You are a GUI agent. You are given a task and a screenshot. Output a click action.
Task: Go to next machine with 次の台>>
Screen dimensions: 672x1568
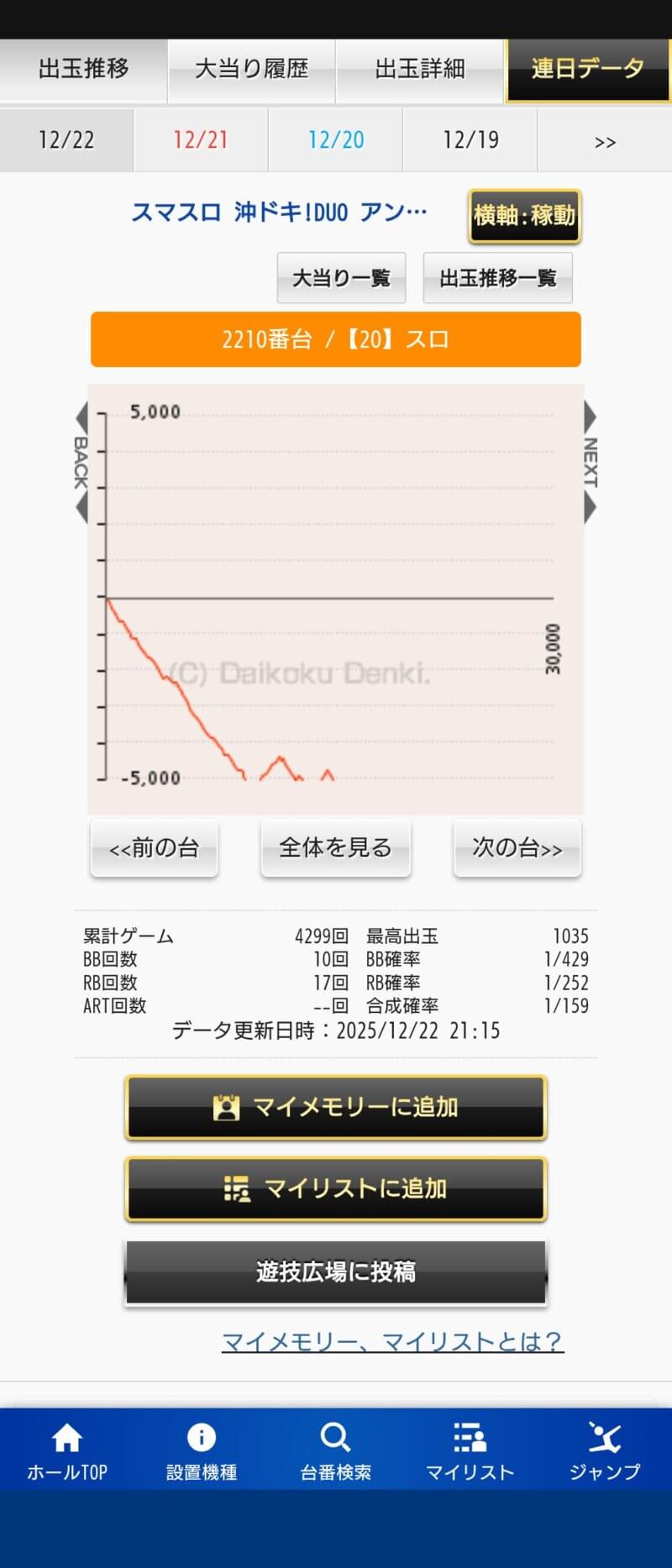517,848
